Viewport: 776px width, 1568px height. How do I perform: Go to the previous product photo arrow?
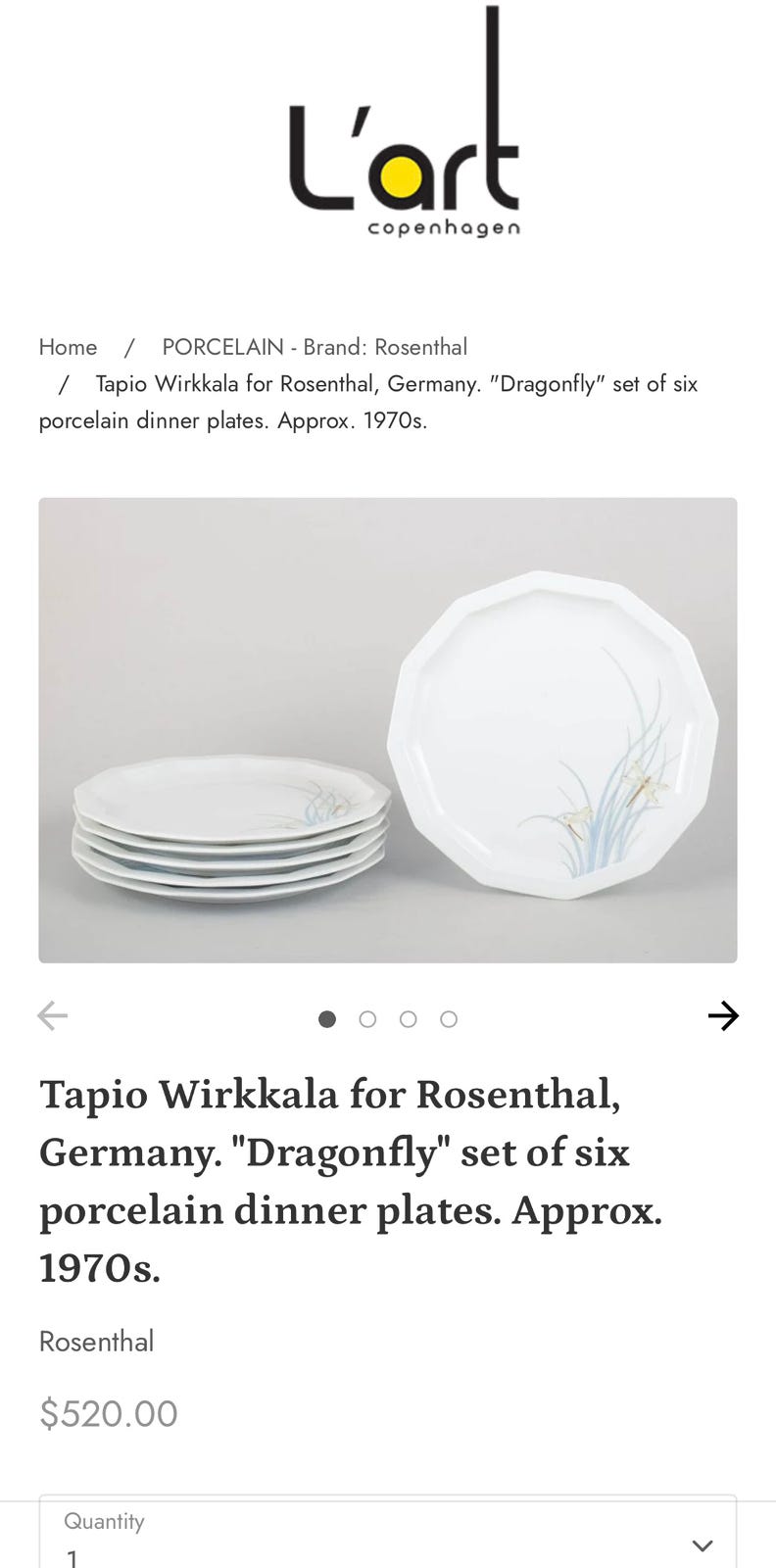tap(53, 1016)
